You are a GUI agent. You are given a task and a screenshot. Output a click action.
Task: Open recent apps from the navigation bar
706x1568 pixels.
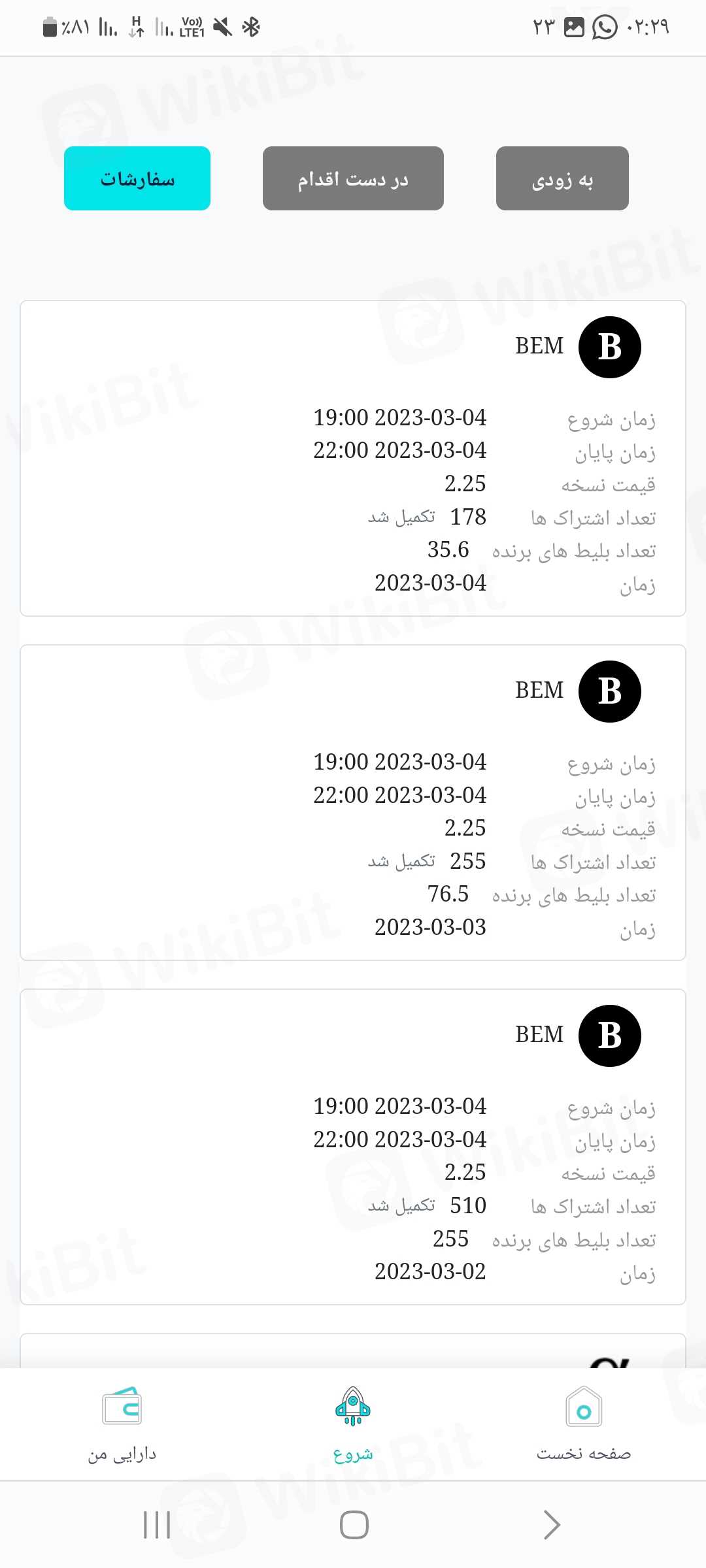[157, 1525]
